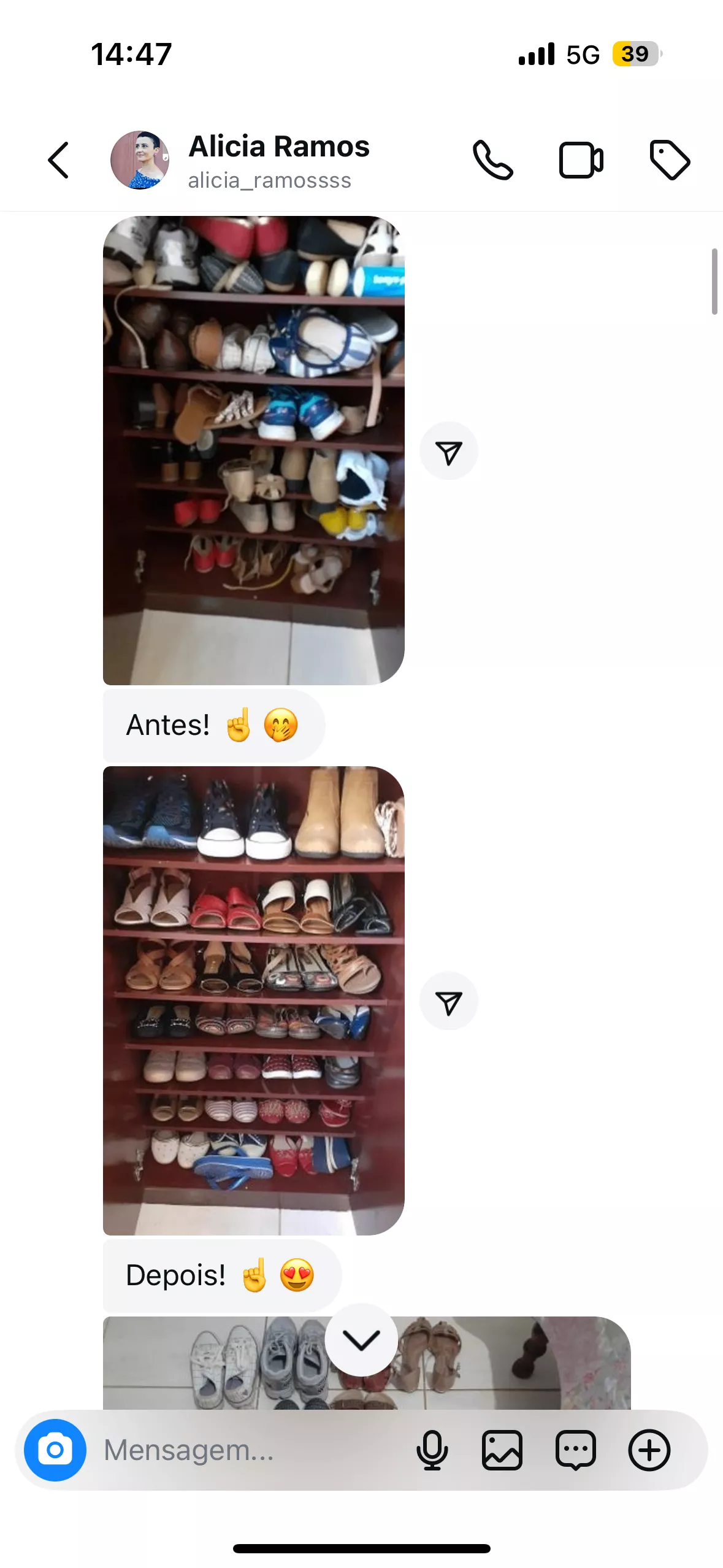Open the saved replies speech bubble icon
This screenshot has height=1568, width=723.
(575, 1451)
